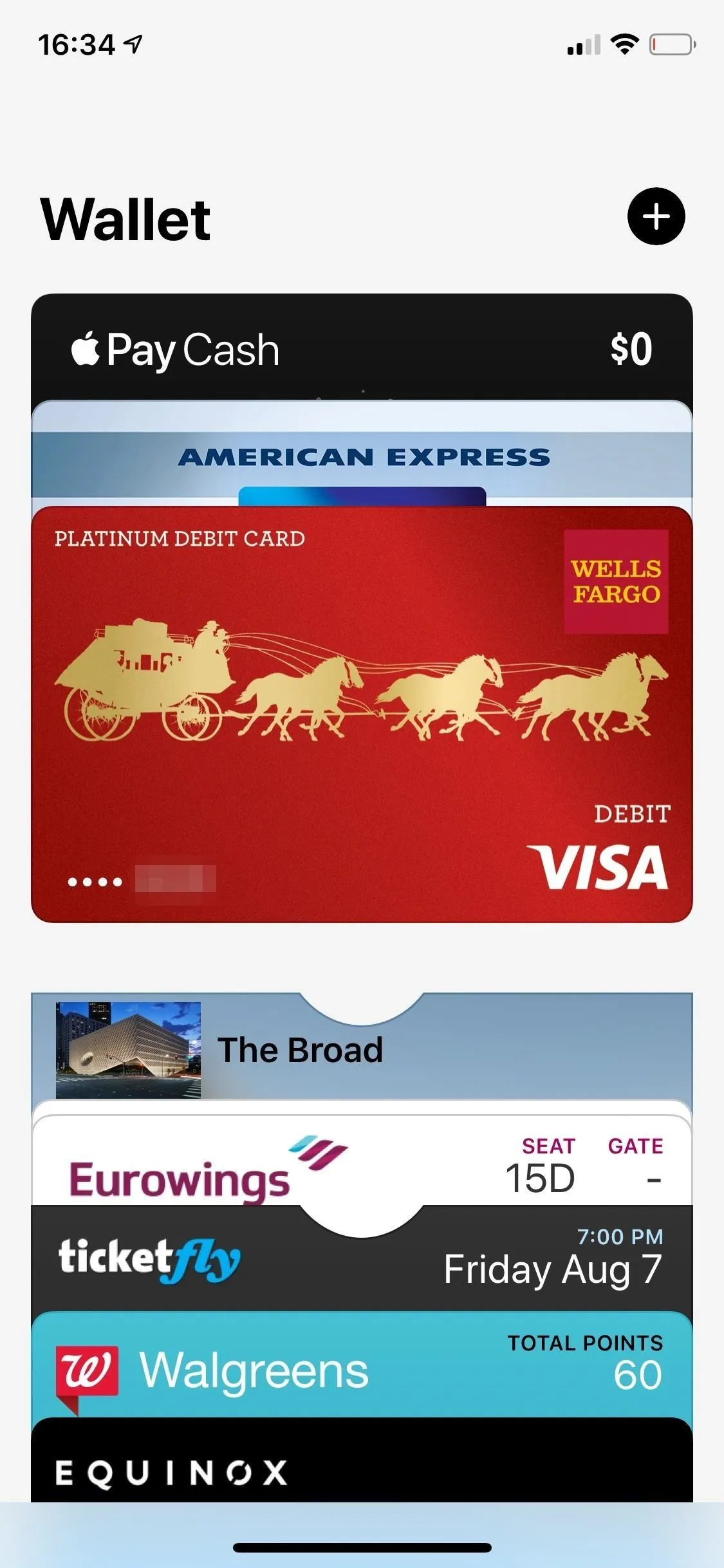Screen dimensions: 724x1568
Task: Open the Wells Fargo Platinum Debit card
Action: point(362,714)
